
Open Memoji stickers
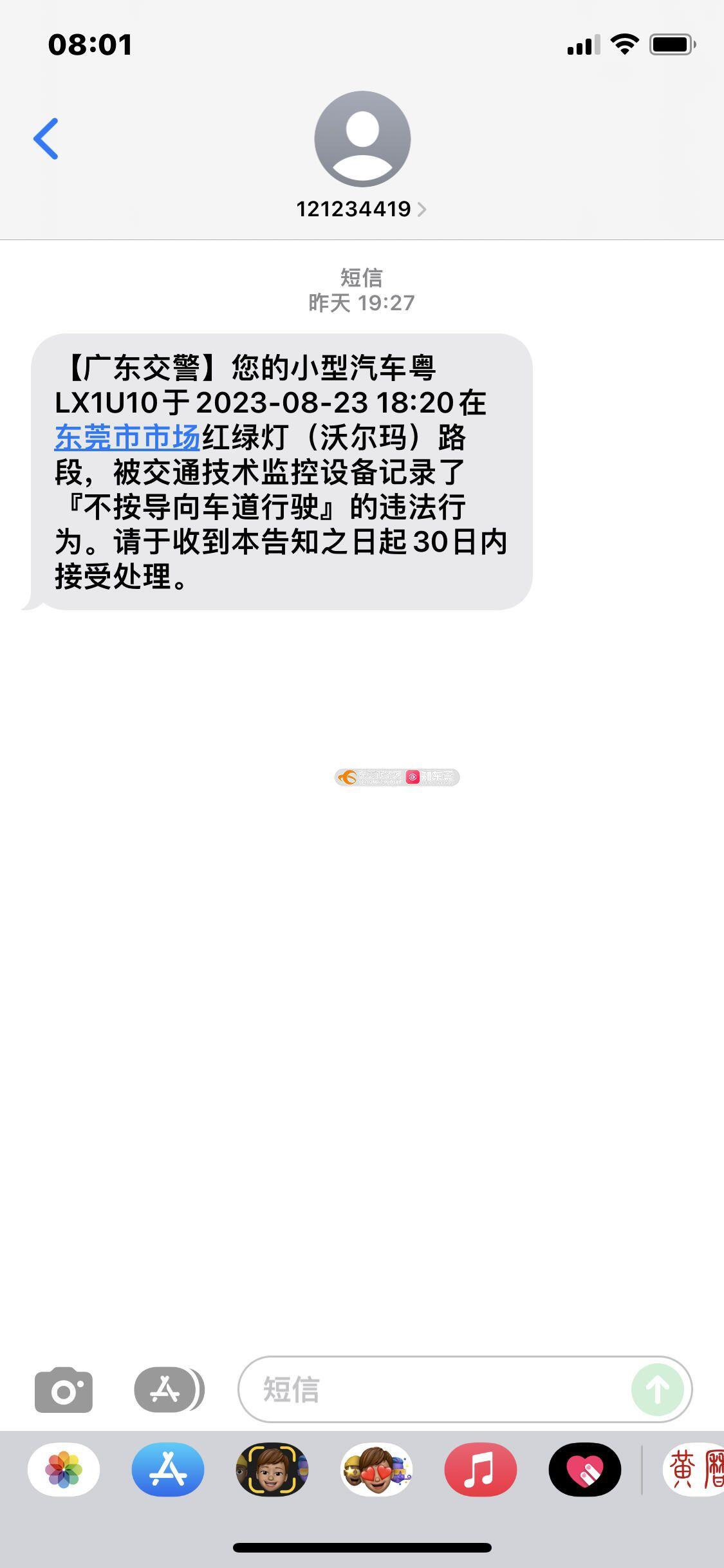point(376,1470)
